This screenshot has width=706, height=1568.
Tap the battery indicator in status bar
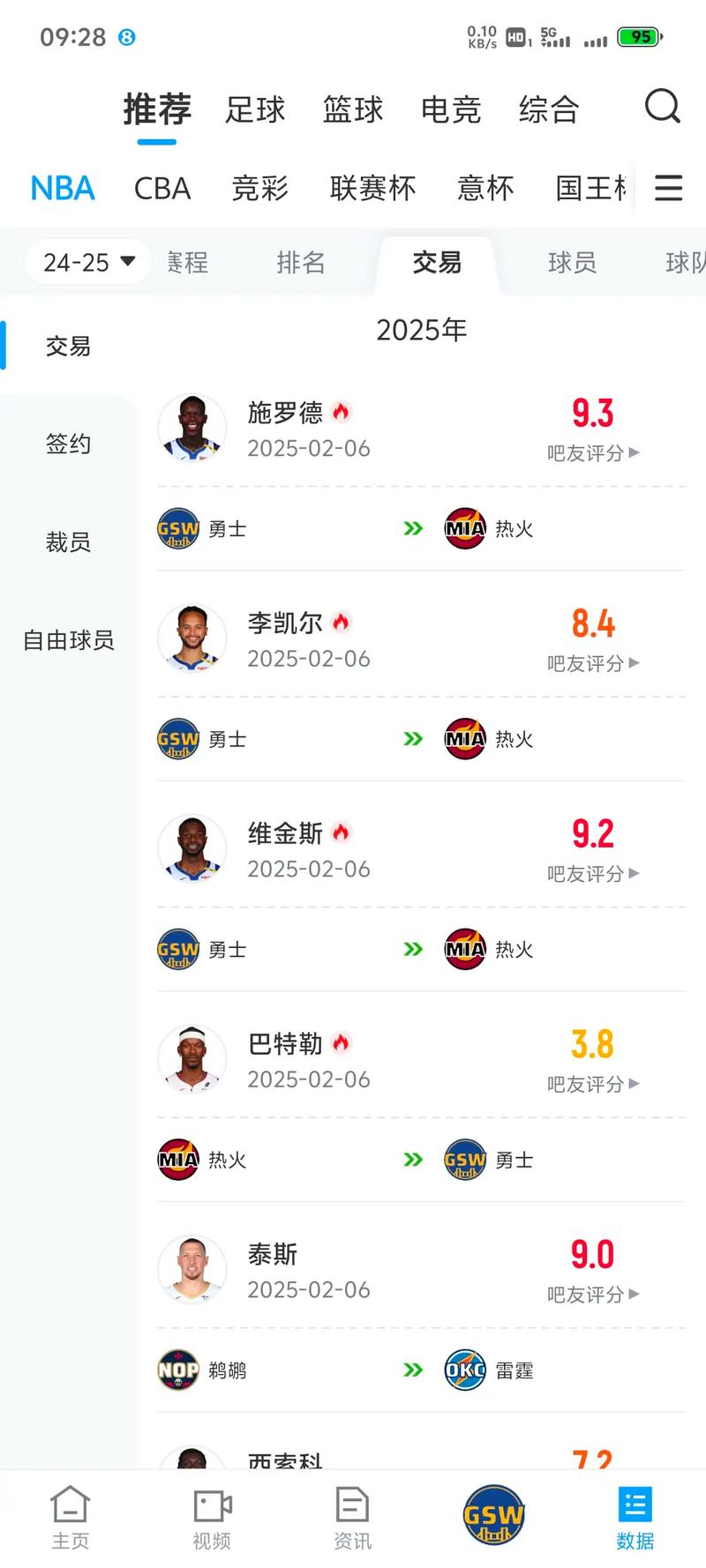coord(637,37)
